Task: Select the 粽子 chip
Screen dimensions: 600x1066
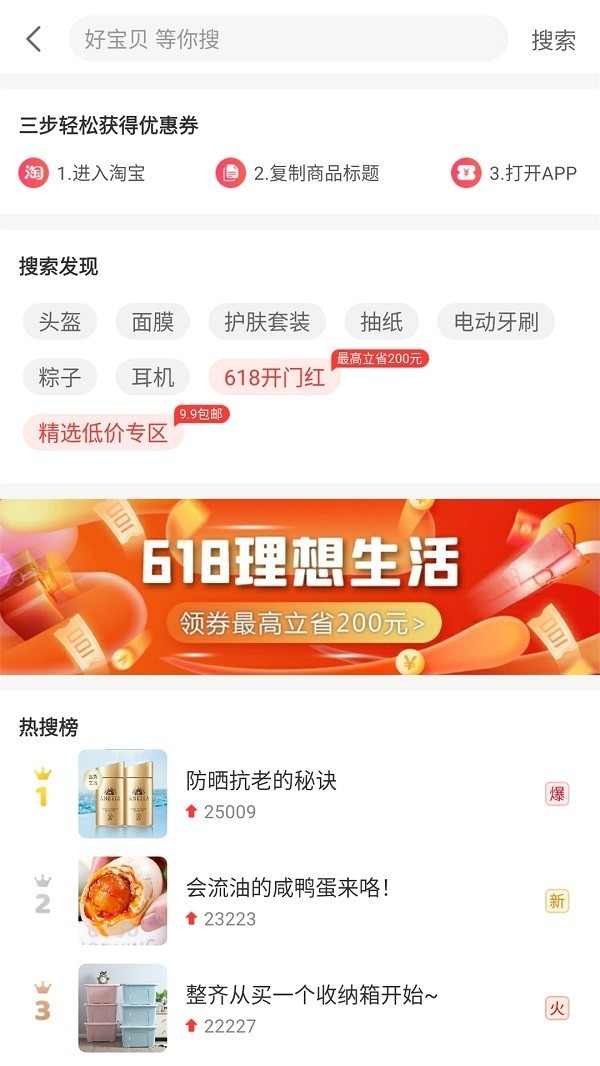Action: click(60, 377)
